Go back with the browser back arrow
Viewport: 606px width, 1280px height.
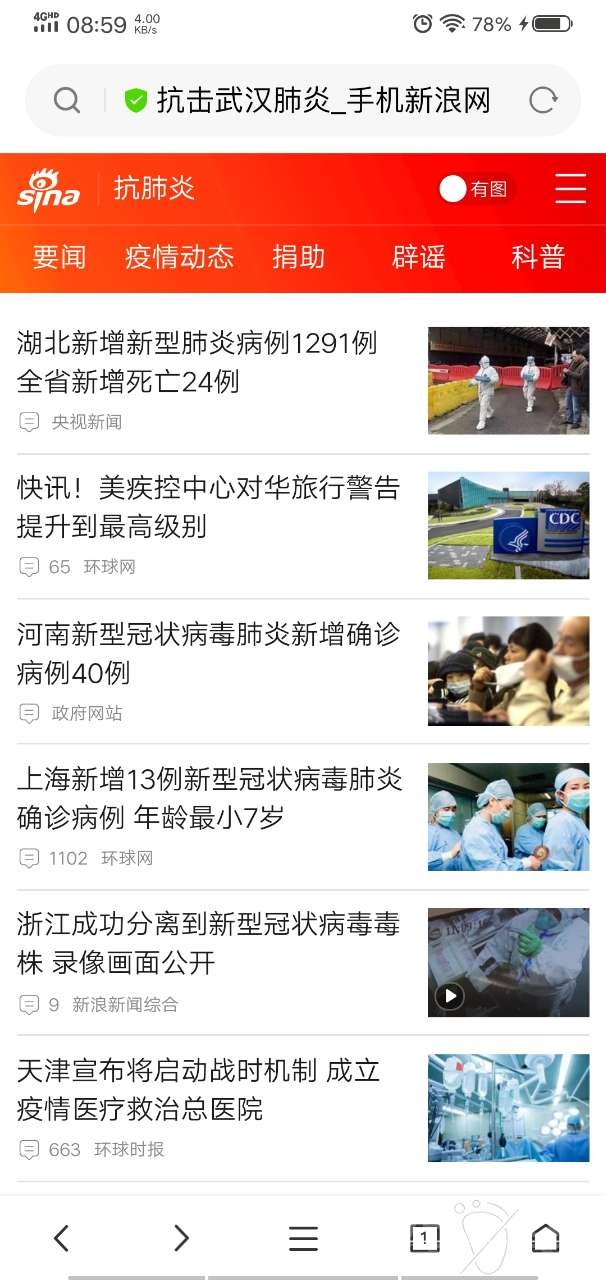pos(61,1238)
